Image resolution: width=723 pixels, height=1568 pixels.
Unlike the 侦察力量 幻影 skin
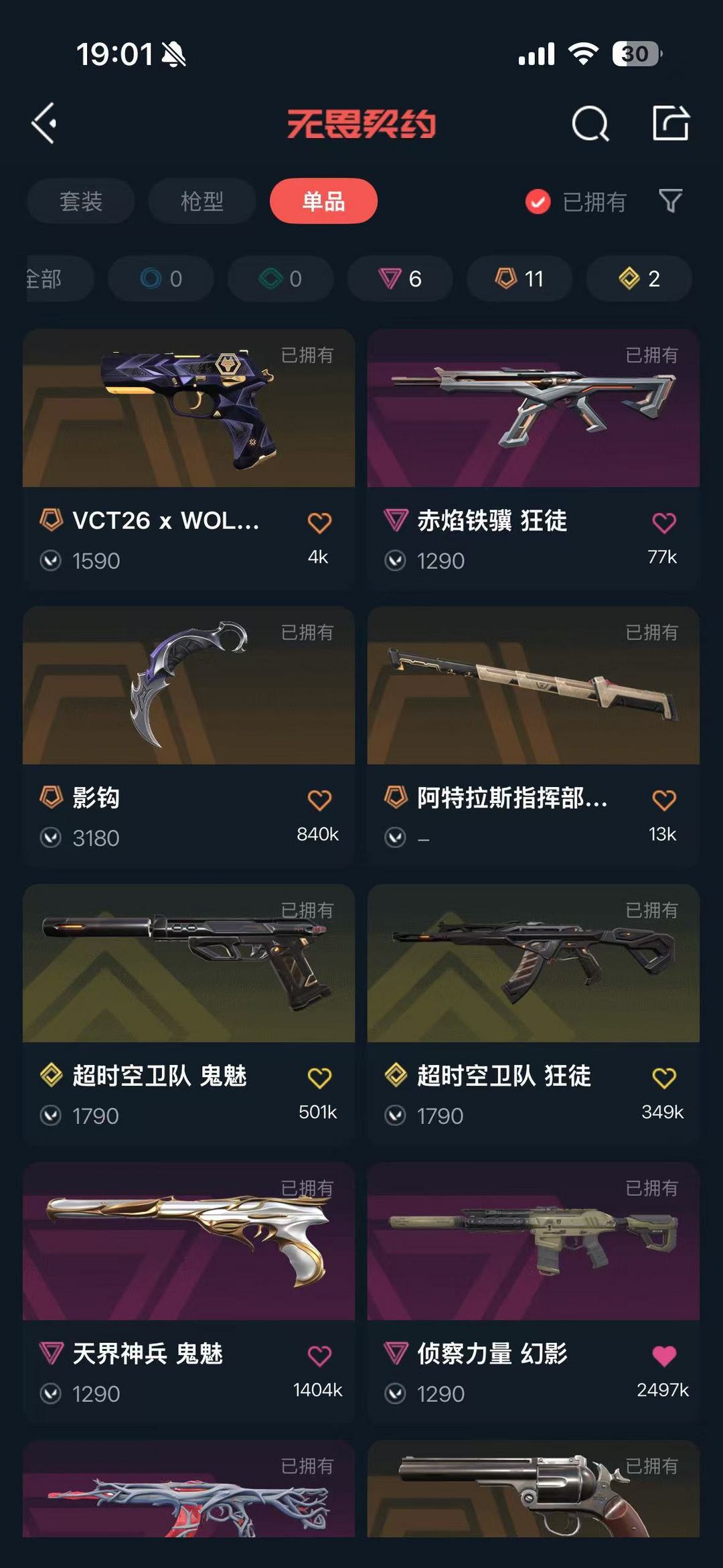(664, 1356)
